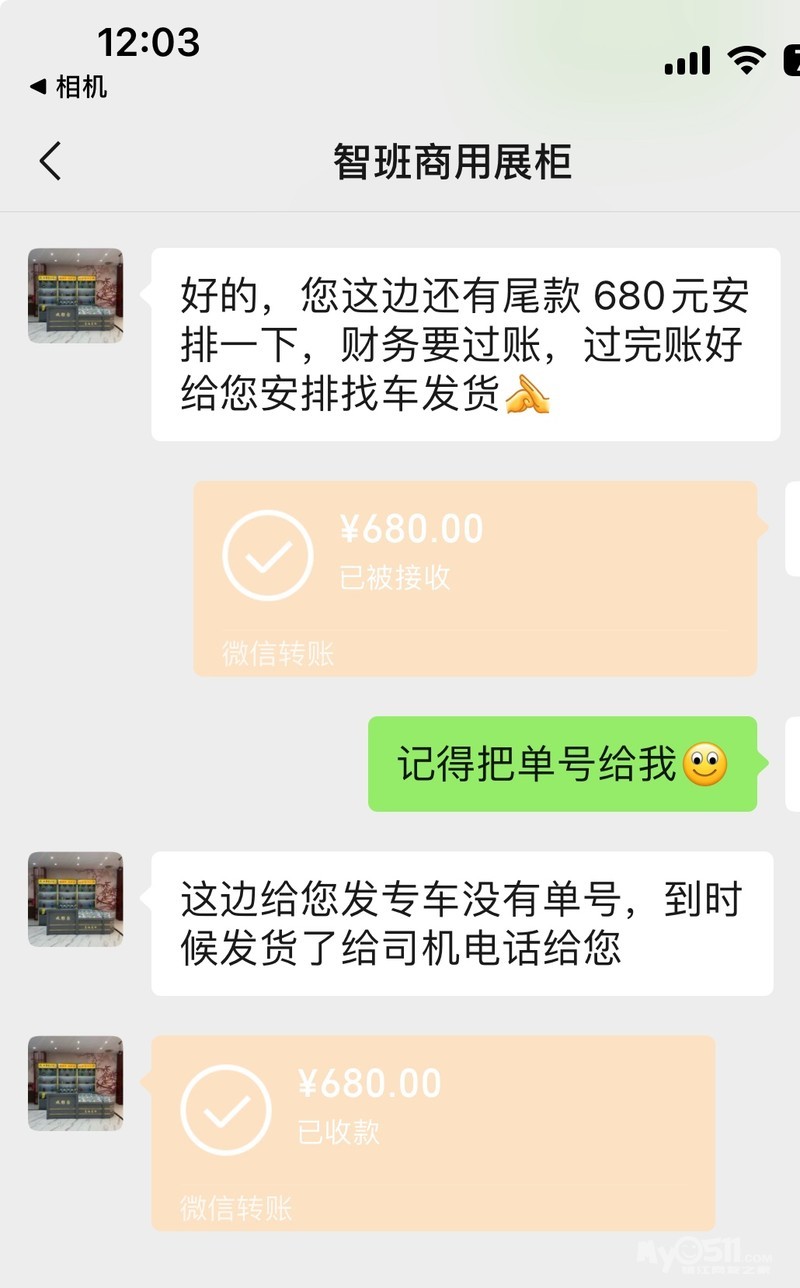This screenshot has height=1288, width=800.
Task: Go back from the 智班商用展柜 chat
Action: click(50, 161)
